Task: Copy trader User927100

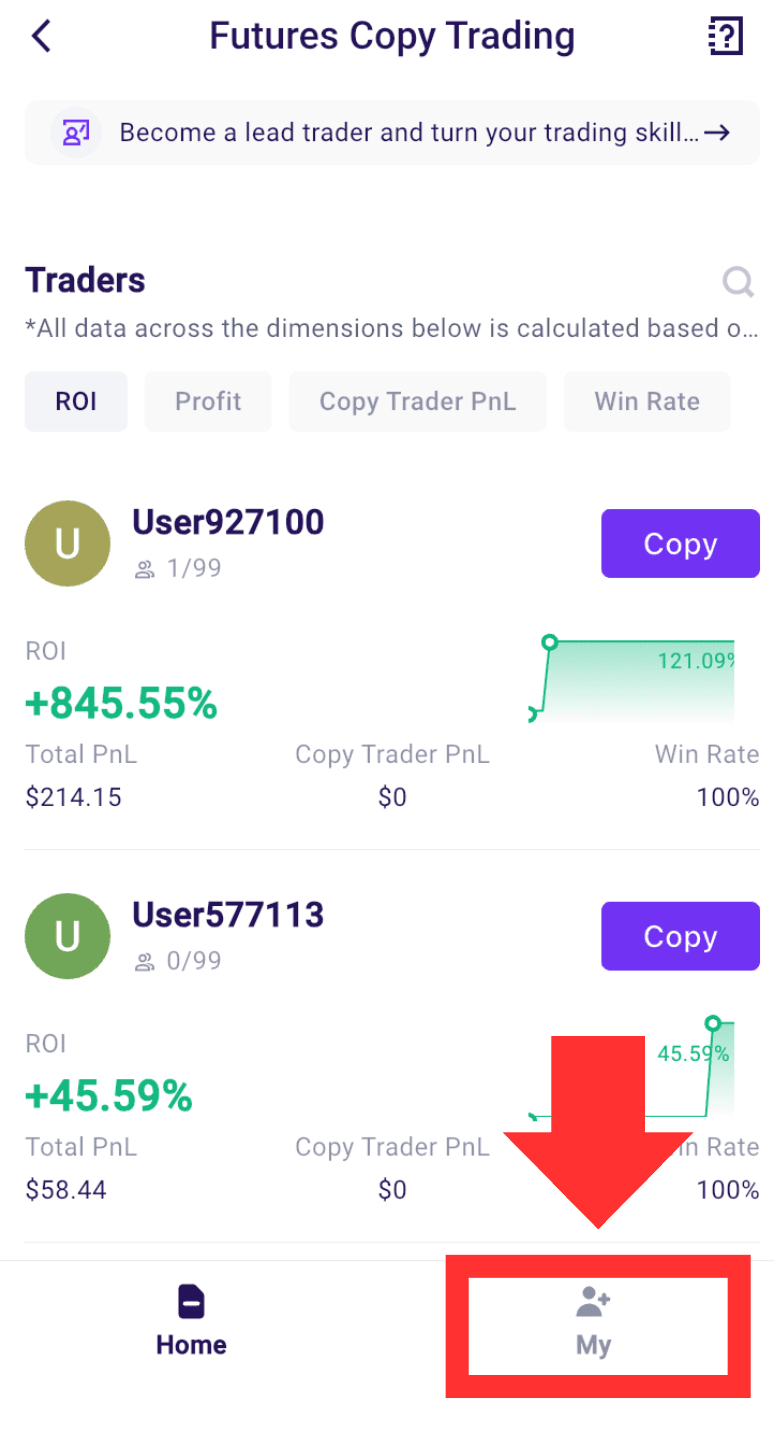Action: tap(680, 543)
